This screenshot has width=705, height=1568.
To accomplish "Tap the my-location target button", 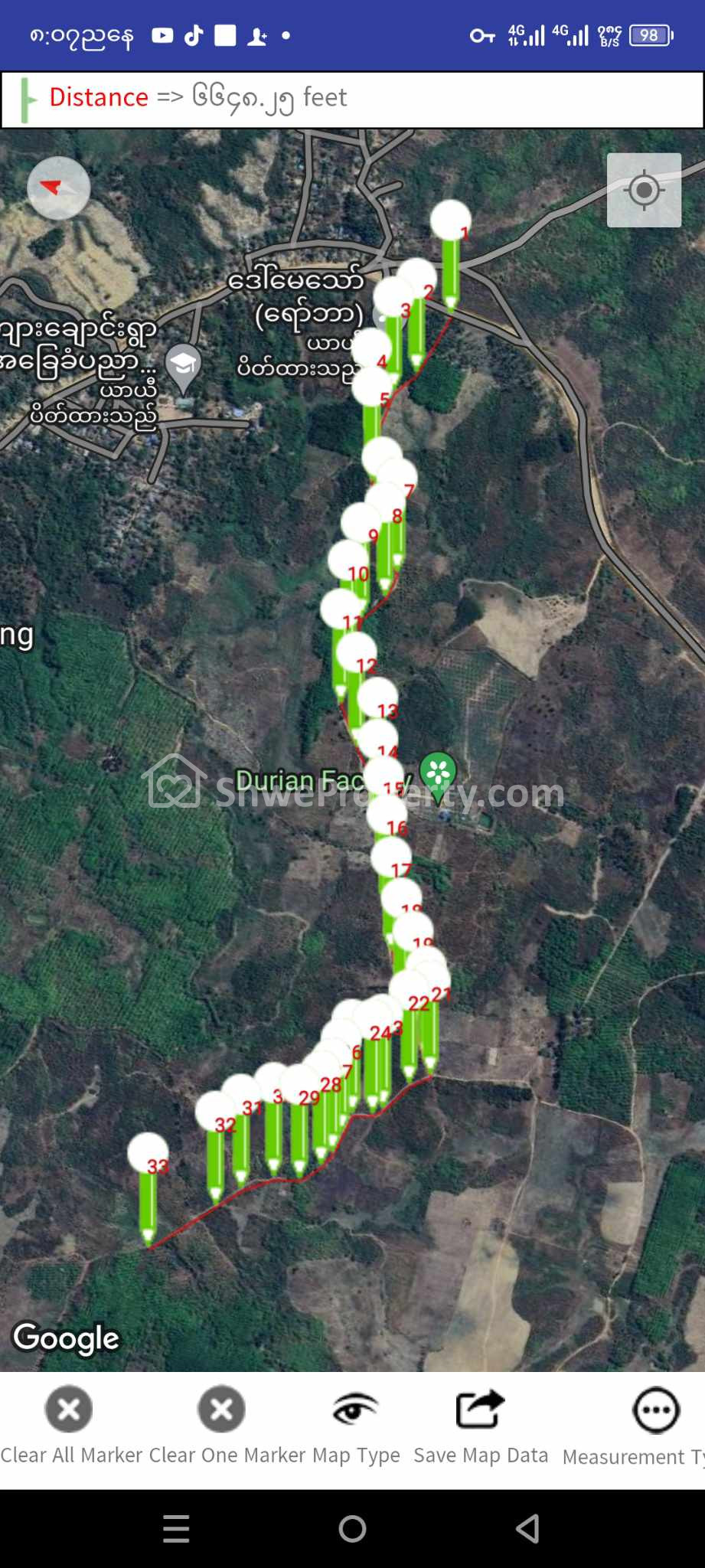I will point(644,190).
